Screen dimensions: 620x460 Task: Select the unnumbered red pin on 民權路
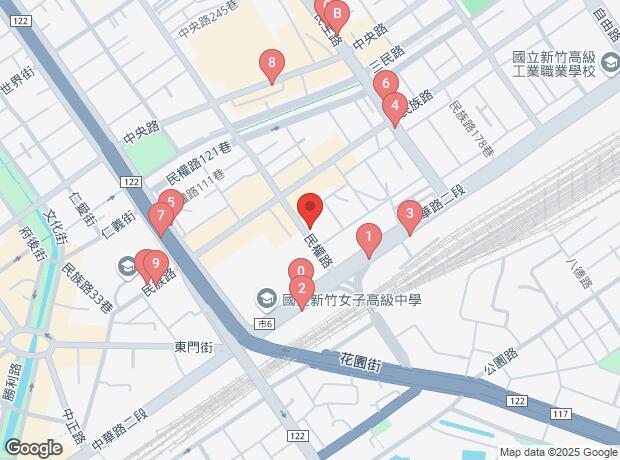[x=310, y=208]
